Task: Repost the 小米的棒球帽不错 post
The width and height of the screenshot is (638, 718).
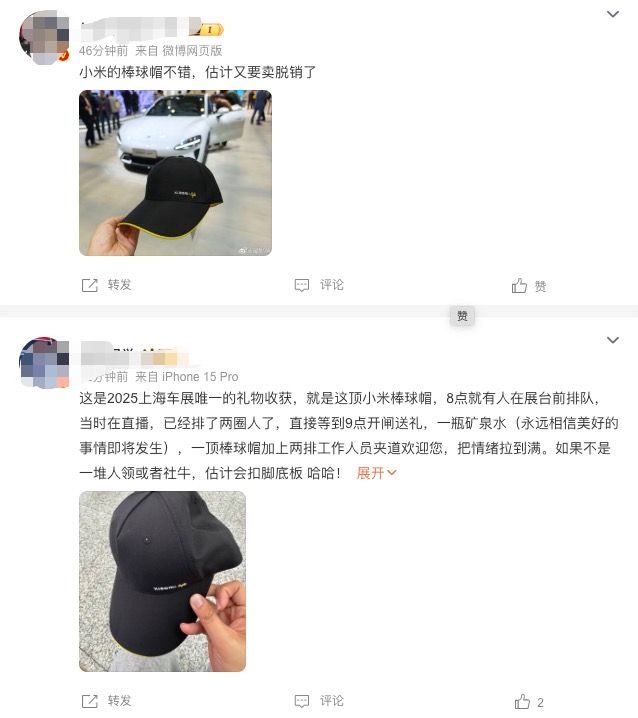Action: click(x=107, y=285)
